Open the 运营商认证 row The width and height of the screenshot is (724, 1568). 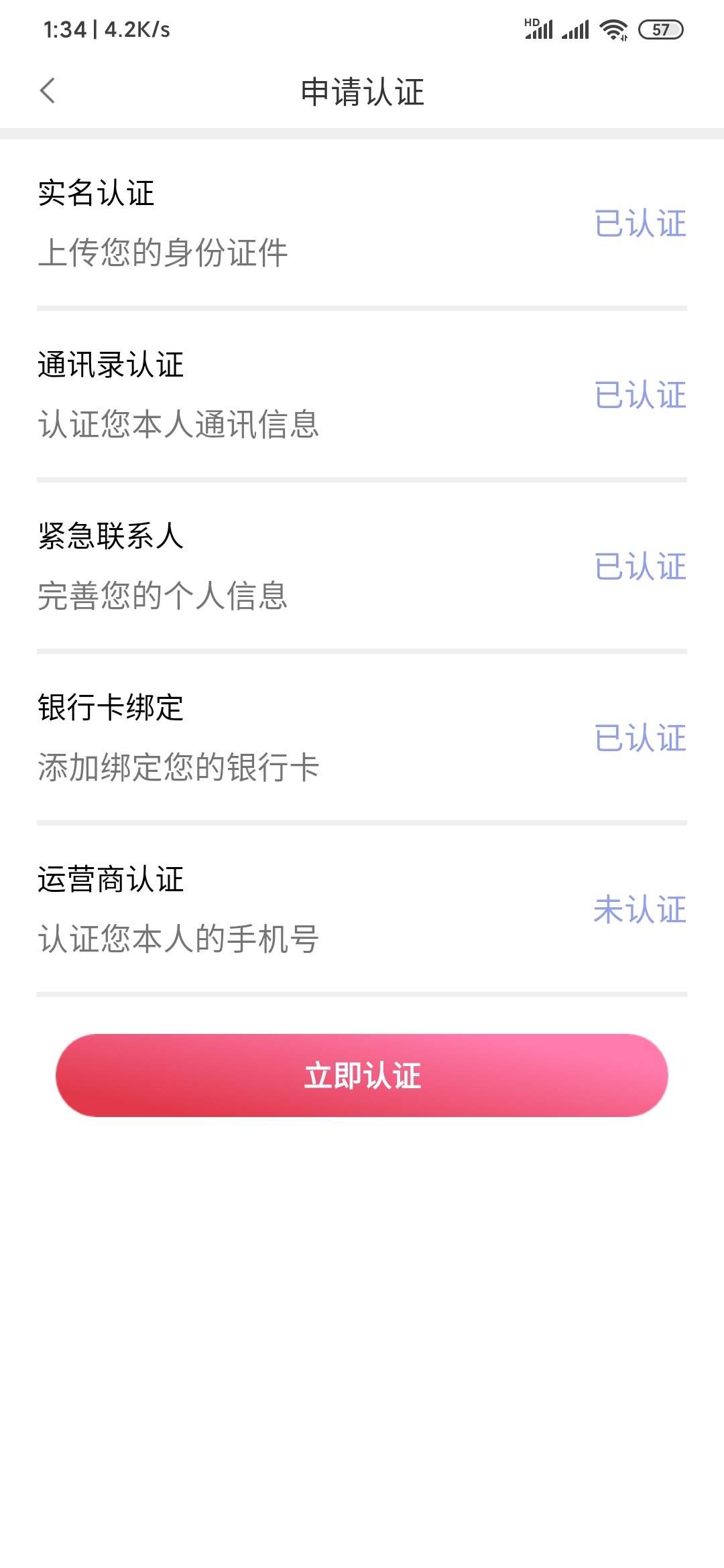(362, 909)
